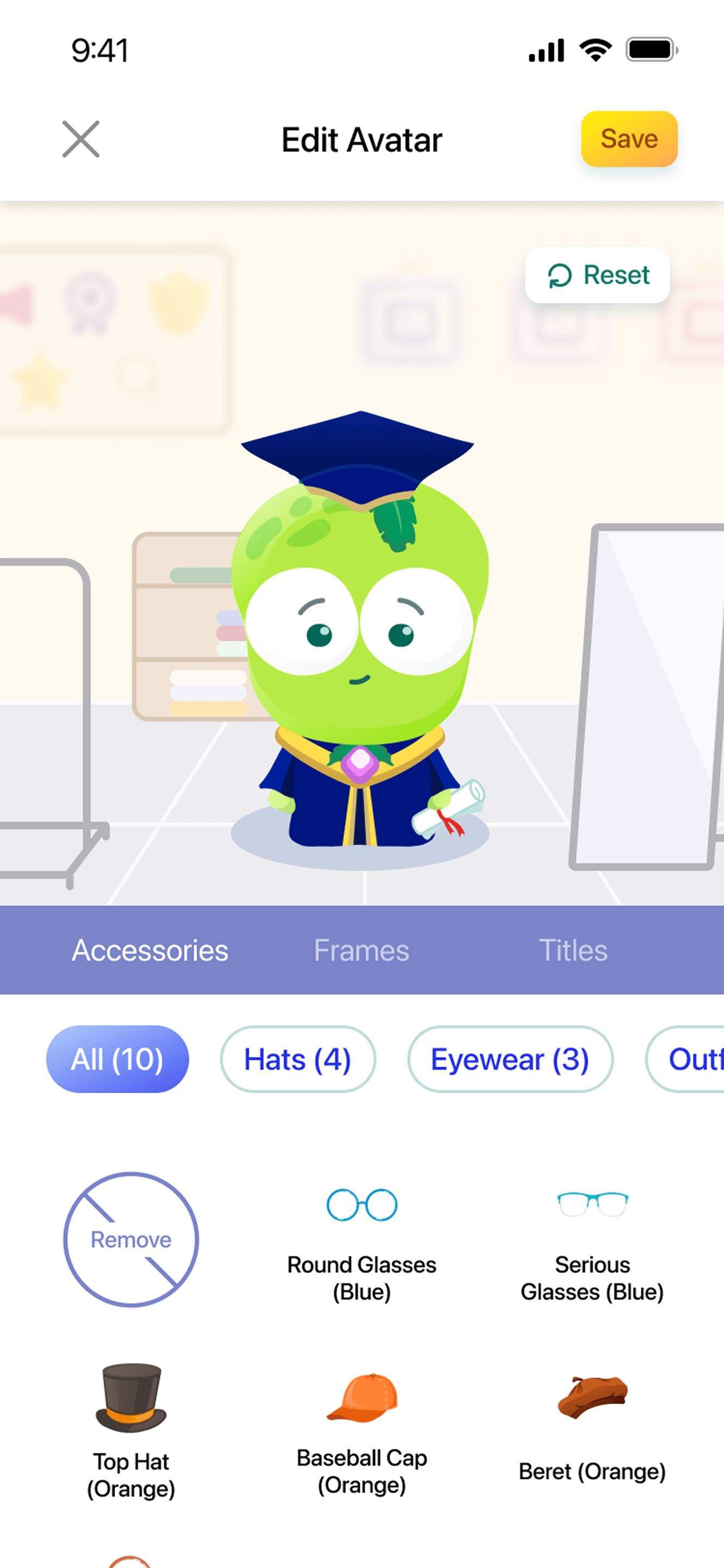The height and width of the screenshot is (1568, 724).
Task: Reset the avatar to default
Action: 597,275
